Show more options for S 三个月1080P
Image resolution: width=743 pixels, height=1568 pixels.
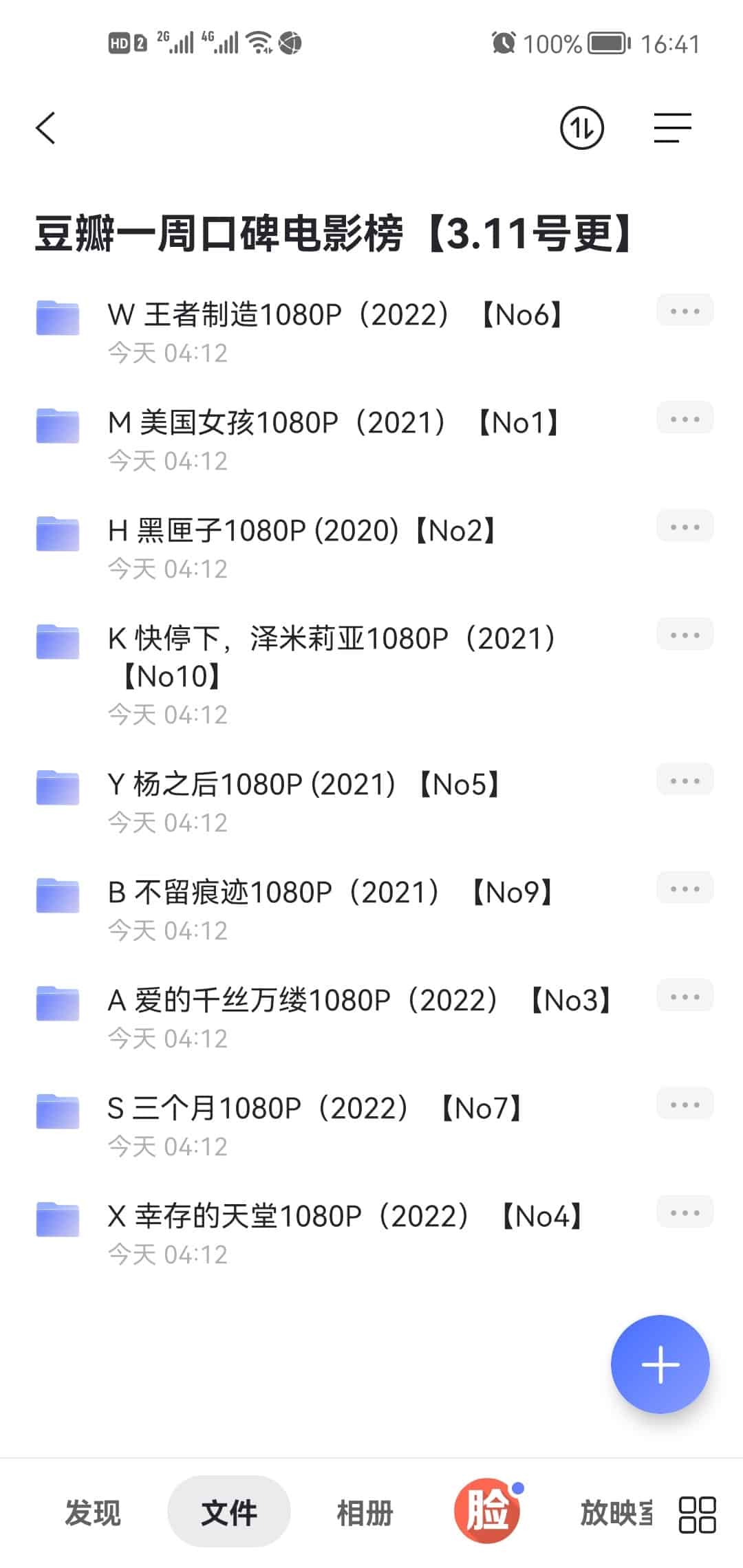(685, 1105)
